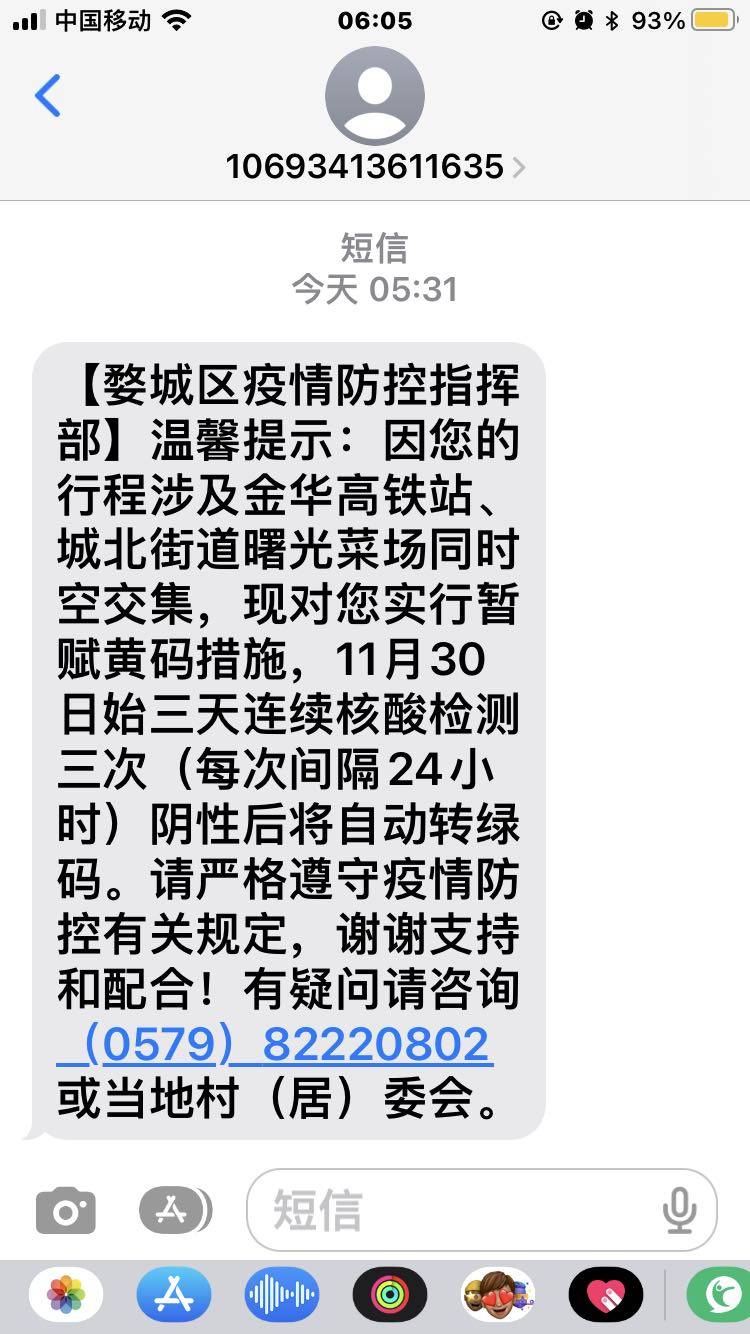Open the App Store in the app strip
Screen dimensions: 750x1334
174,1296
